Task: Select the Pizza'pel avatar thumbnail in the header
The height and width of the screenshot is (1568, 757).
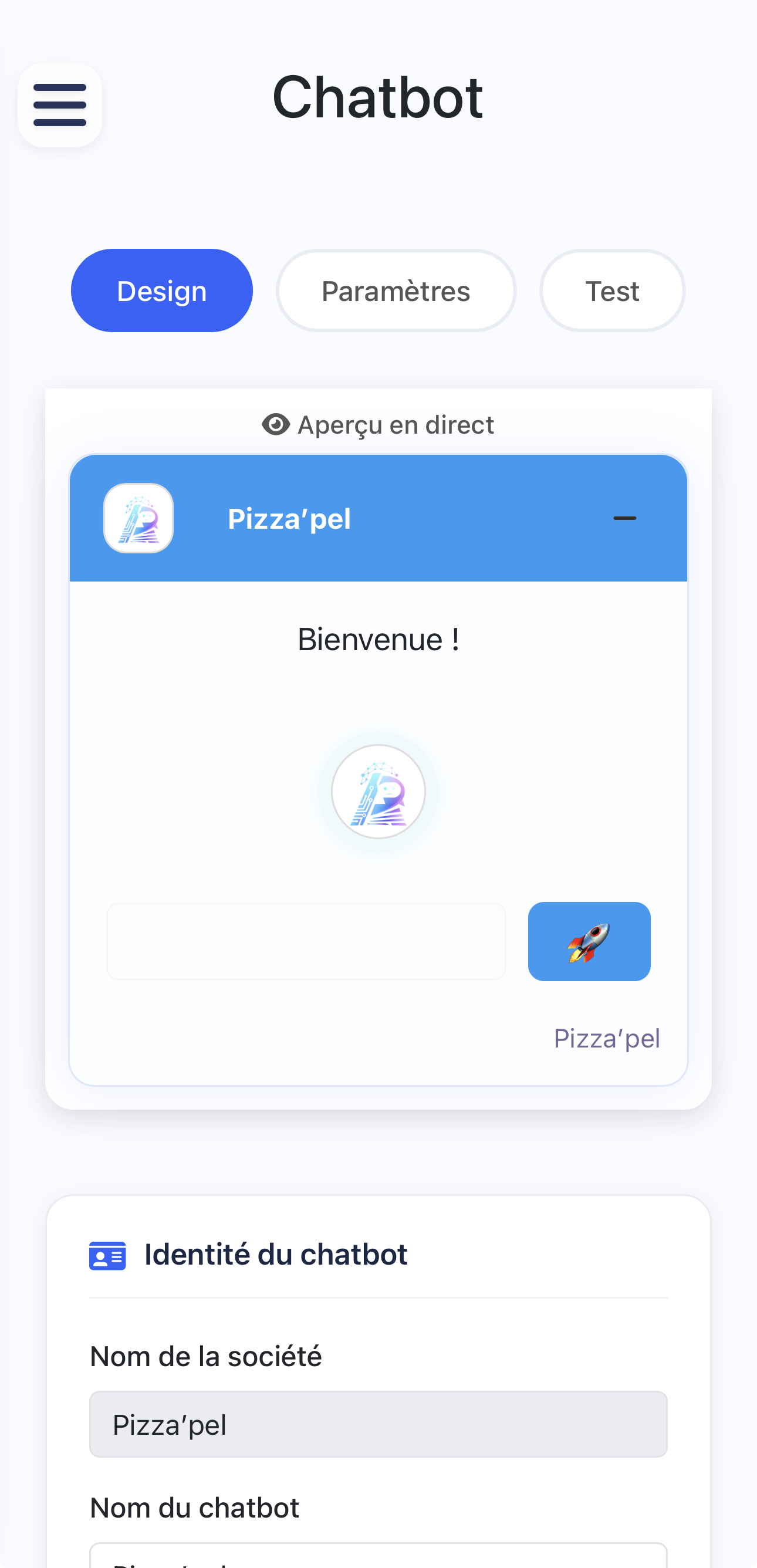Action: tap(138, 518)
